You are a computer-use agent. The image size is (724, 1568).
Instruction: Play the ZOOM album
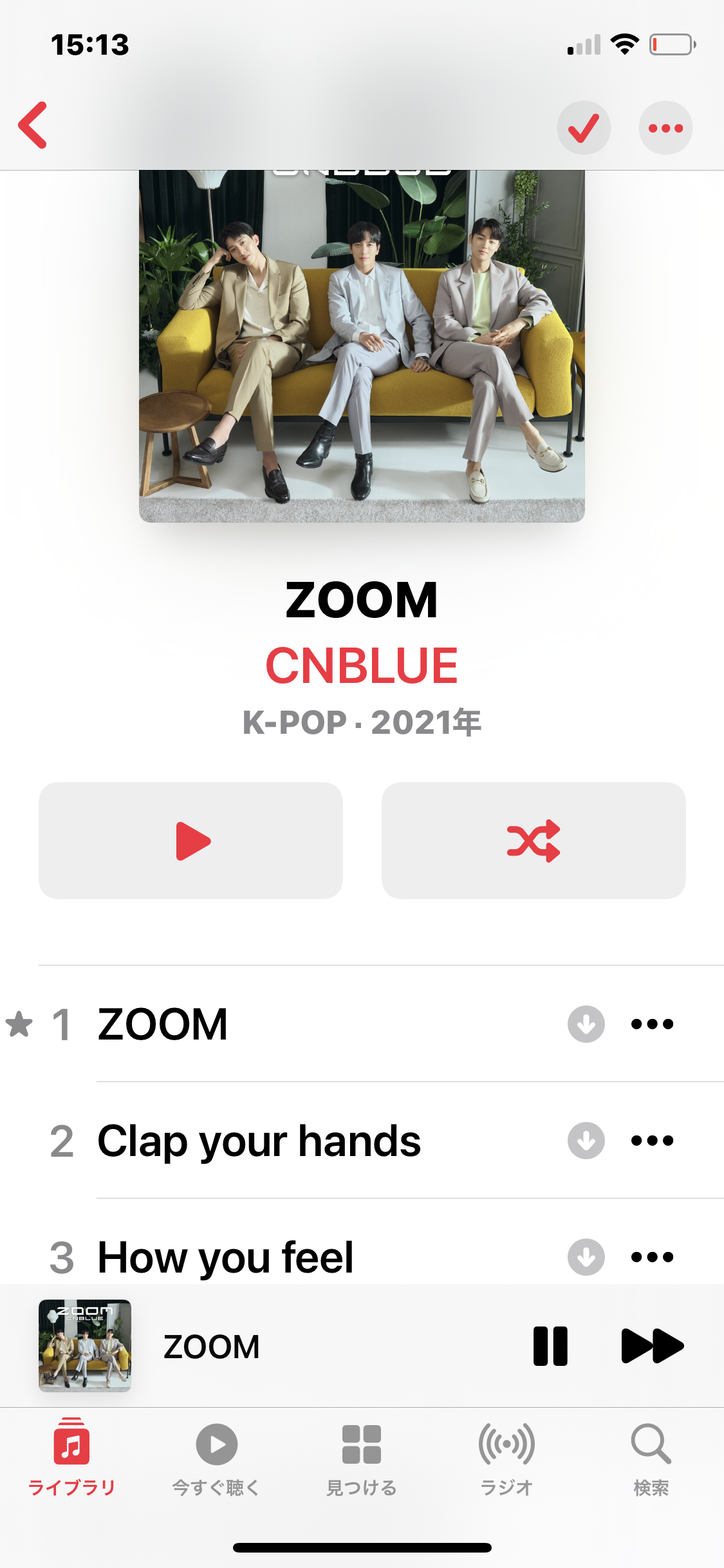tap(190, 840)
